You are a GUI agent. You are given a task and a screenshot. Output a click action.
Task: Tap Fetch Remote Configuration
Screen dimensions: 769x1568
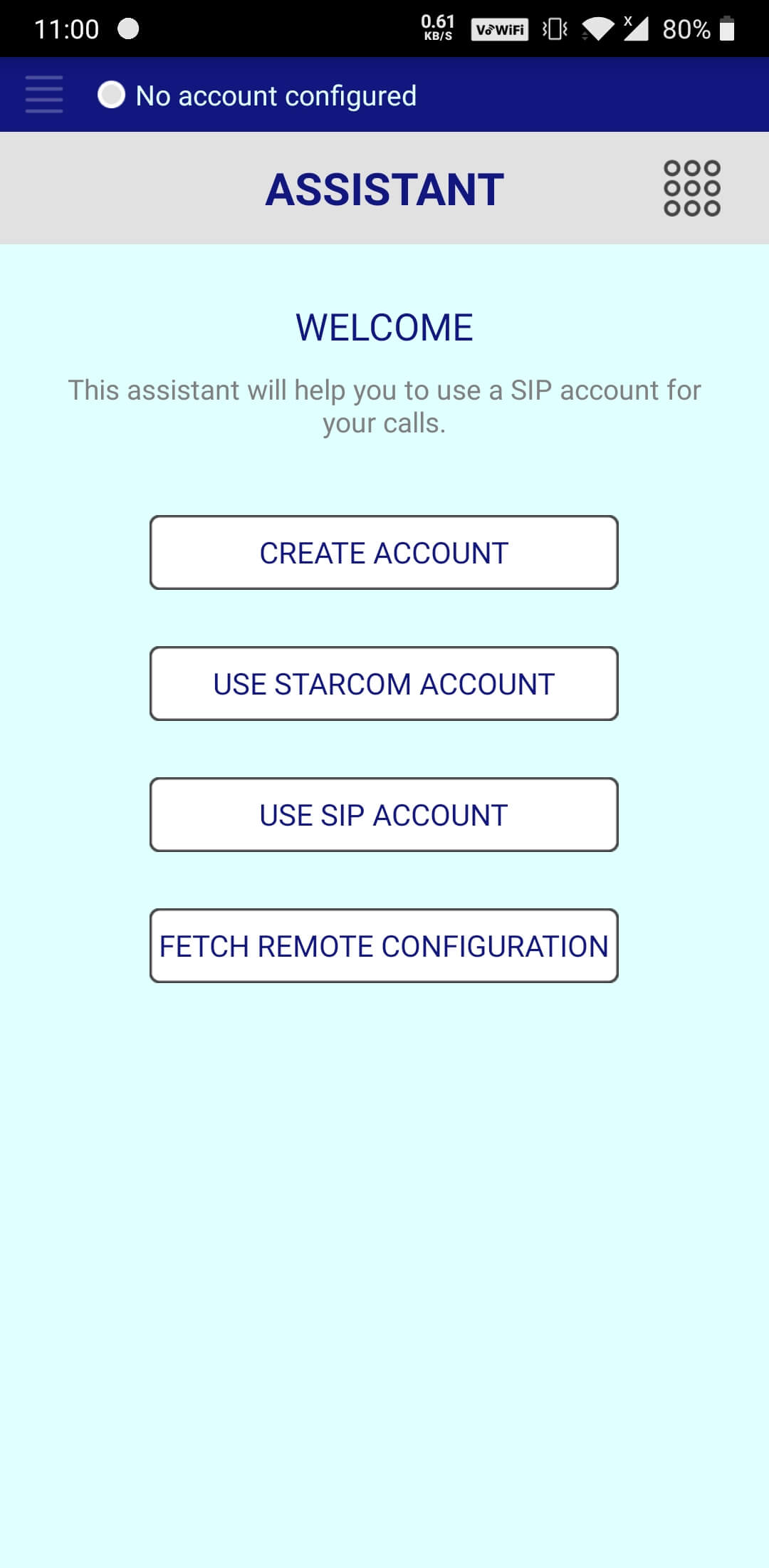[384, 946]
